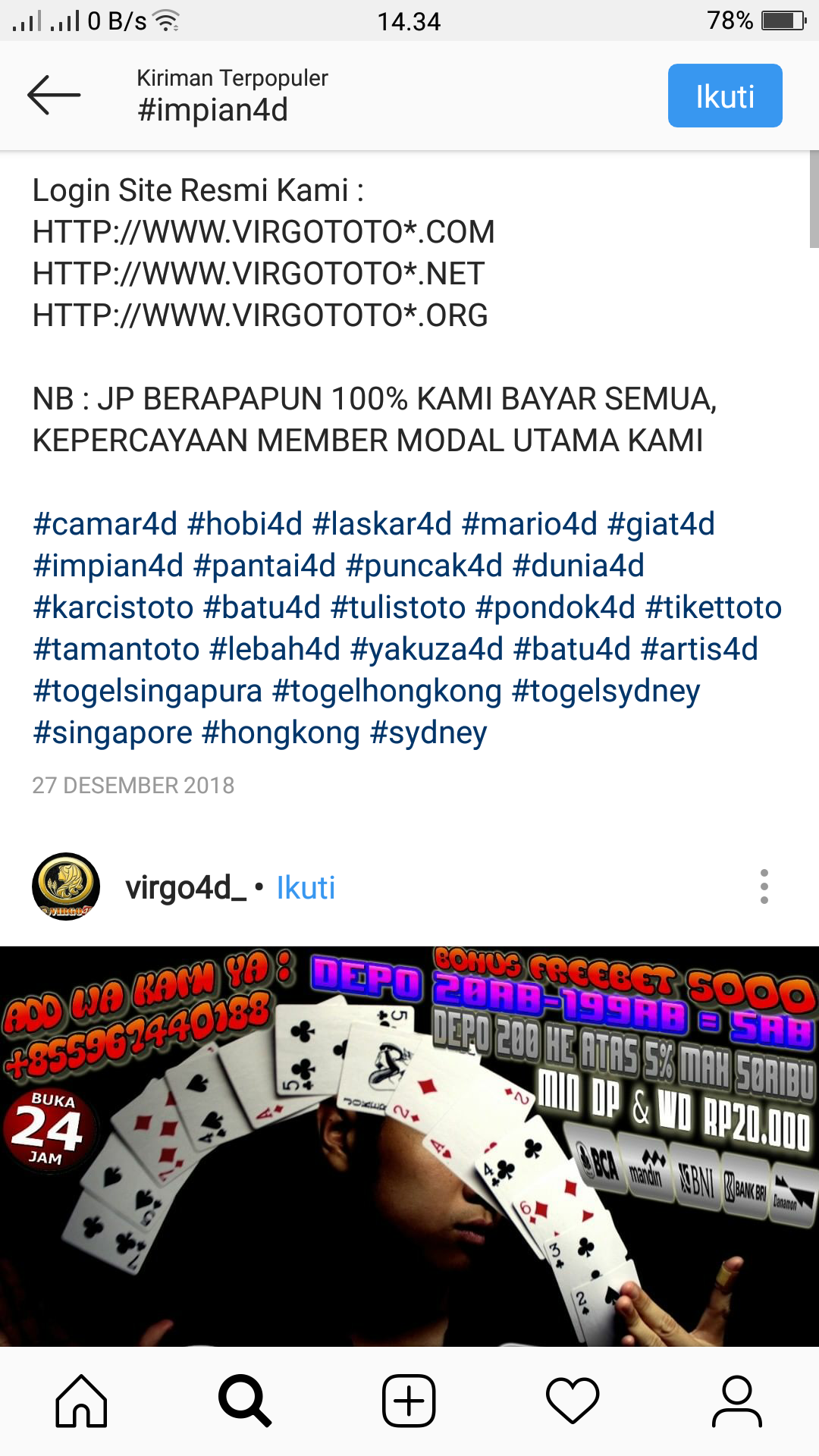Image resolution: width=819 pixels, height=1456 pixels.
Task: Create a new post with plus icon
Action: [x=409, y=1401]
